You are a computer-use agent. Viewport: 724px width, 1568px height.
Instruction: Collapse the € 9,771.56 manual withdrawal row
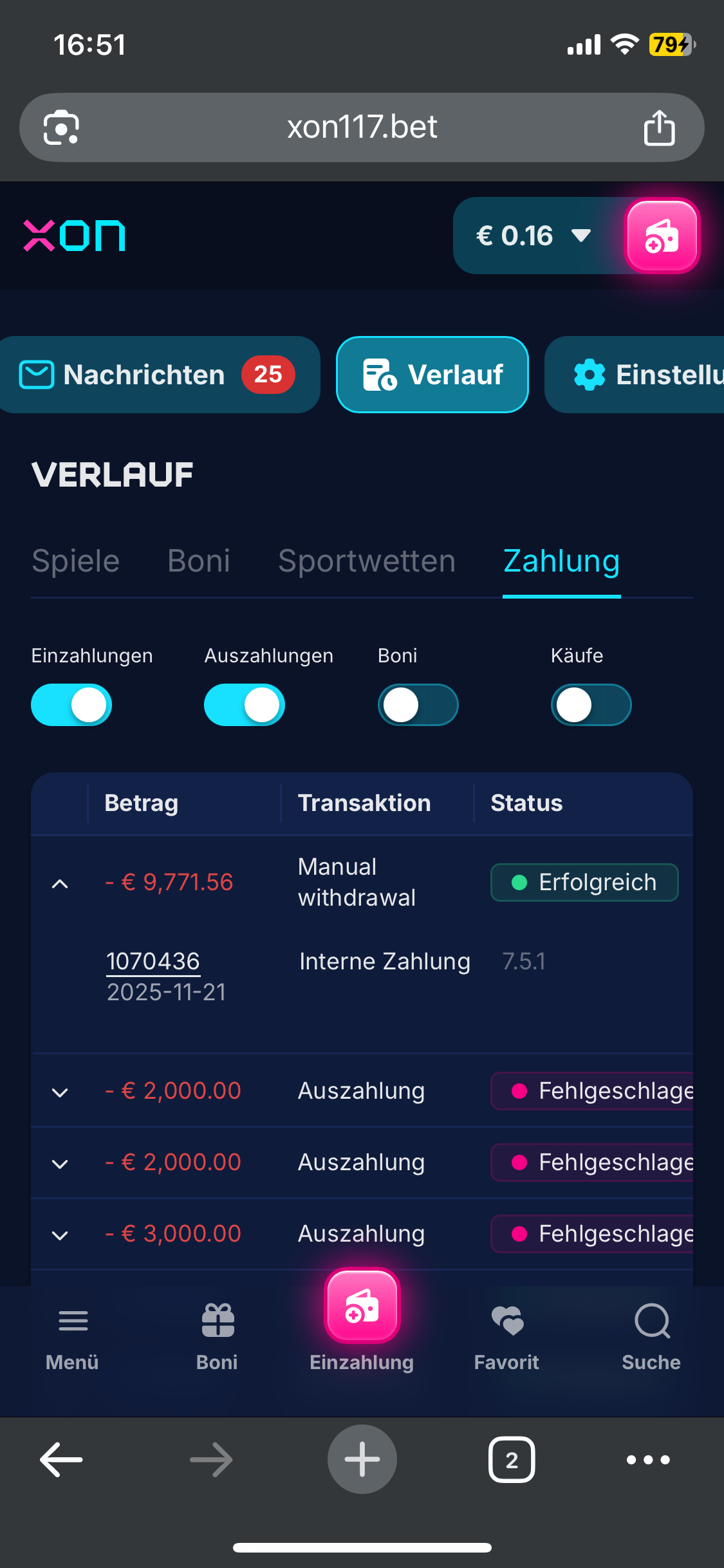(60, 884)
